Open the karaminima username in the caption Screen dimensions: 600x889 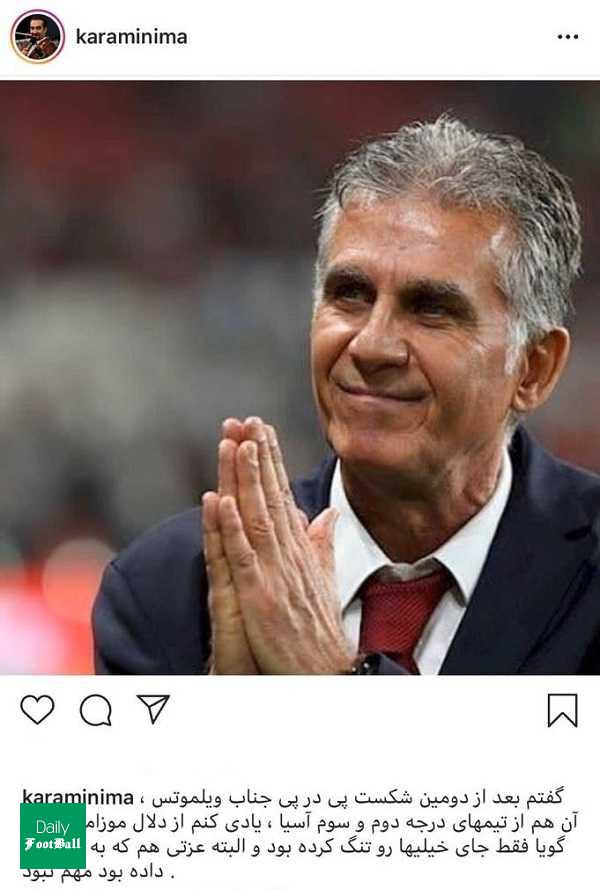[78, 797]
